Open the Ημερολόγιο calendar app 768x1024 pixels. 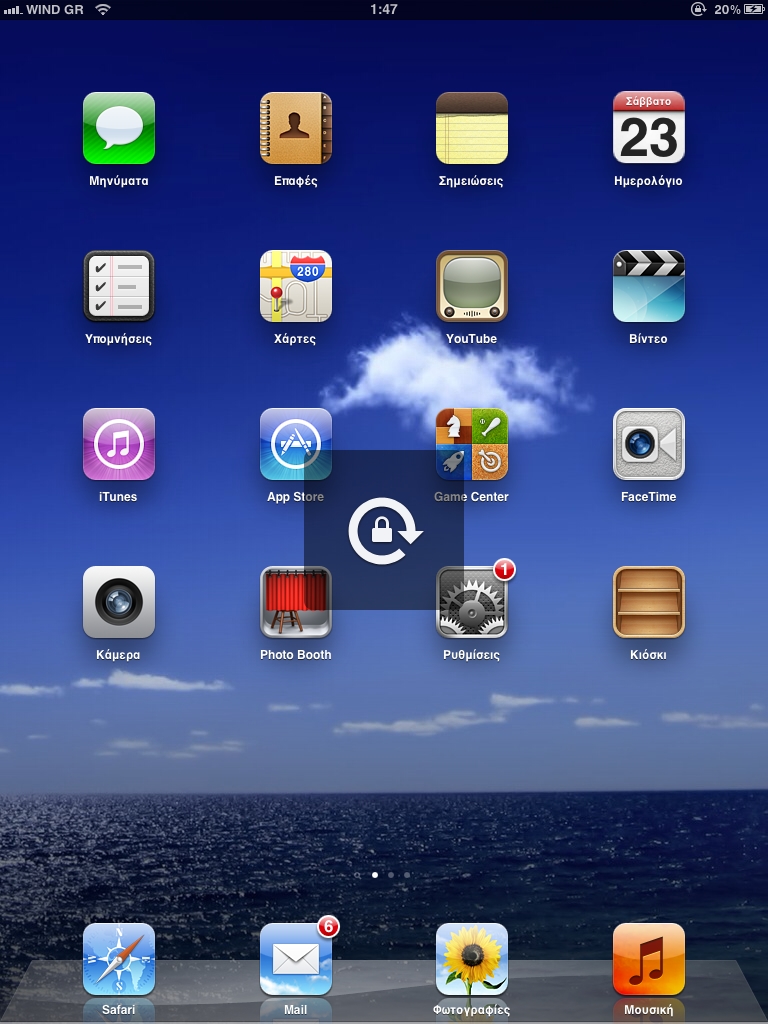pos(649,128)
